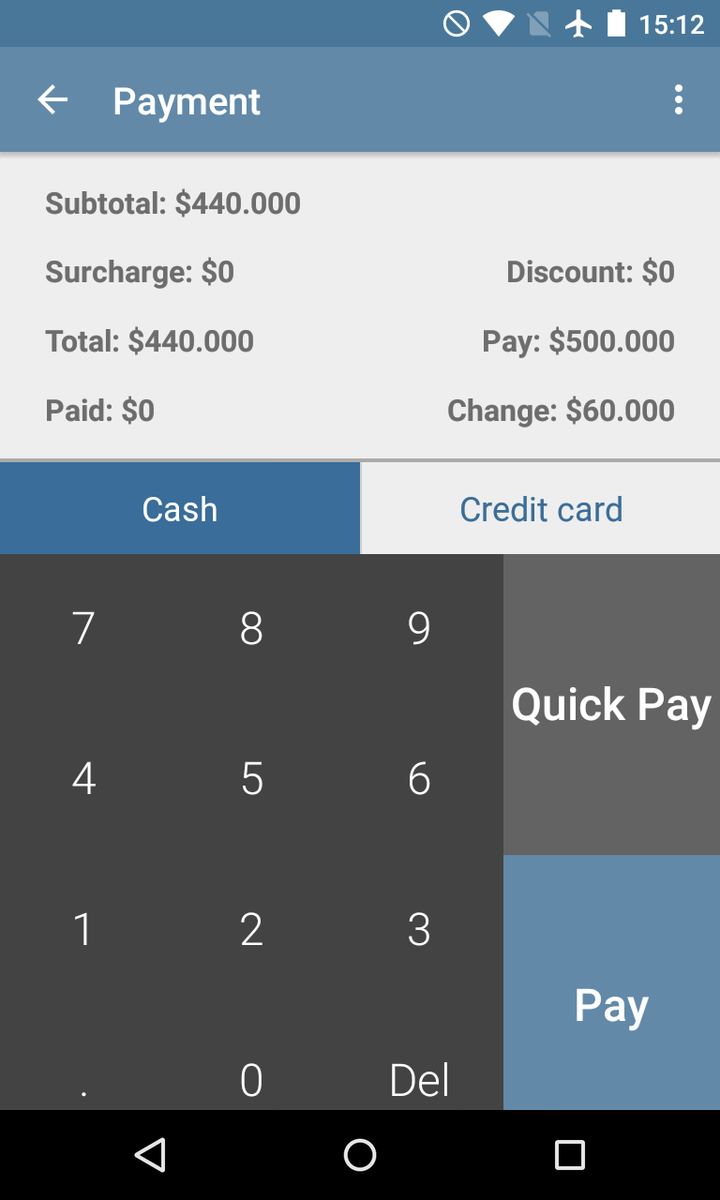Image resolution: width=720 pixels, height=1200 pixels.
Task: Go to the Android home screen
Action: point(360,1155)
